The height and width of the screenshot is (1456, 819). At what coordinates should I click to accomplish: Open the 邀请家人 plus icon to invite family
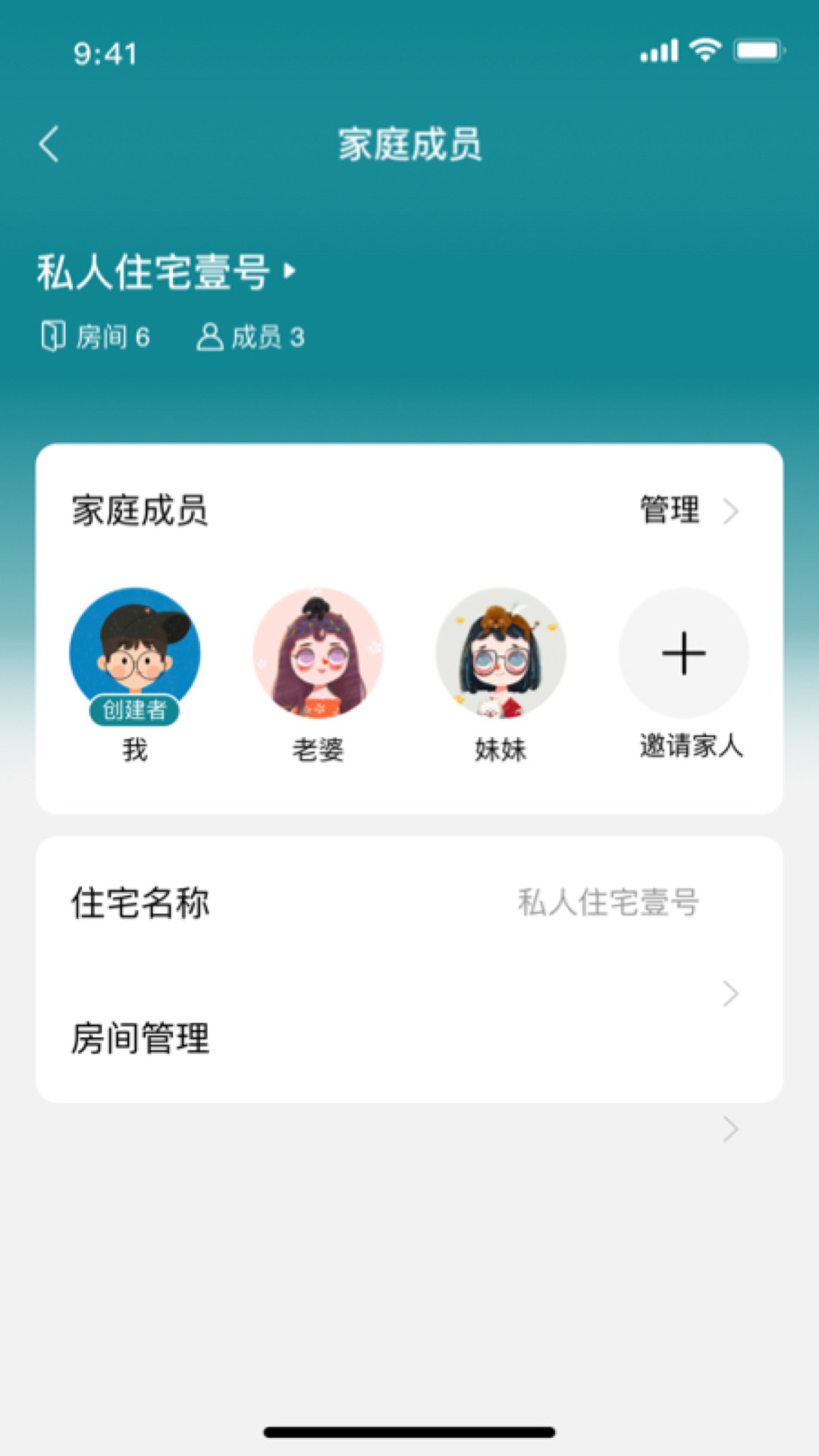(x=682, y=652)
